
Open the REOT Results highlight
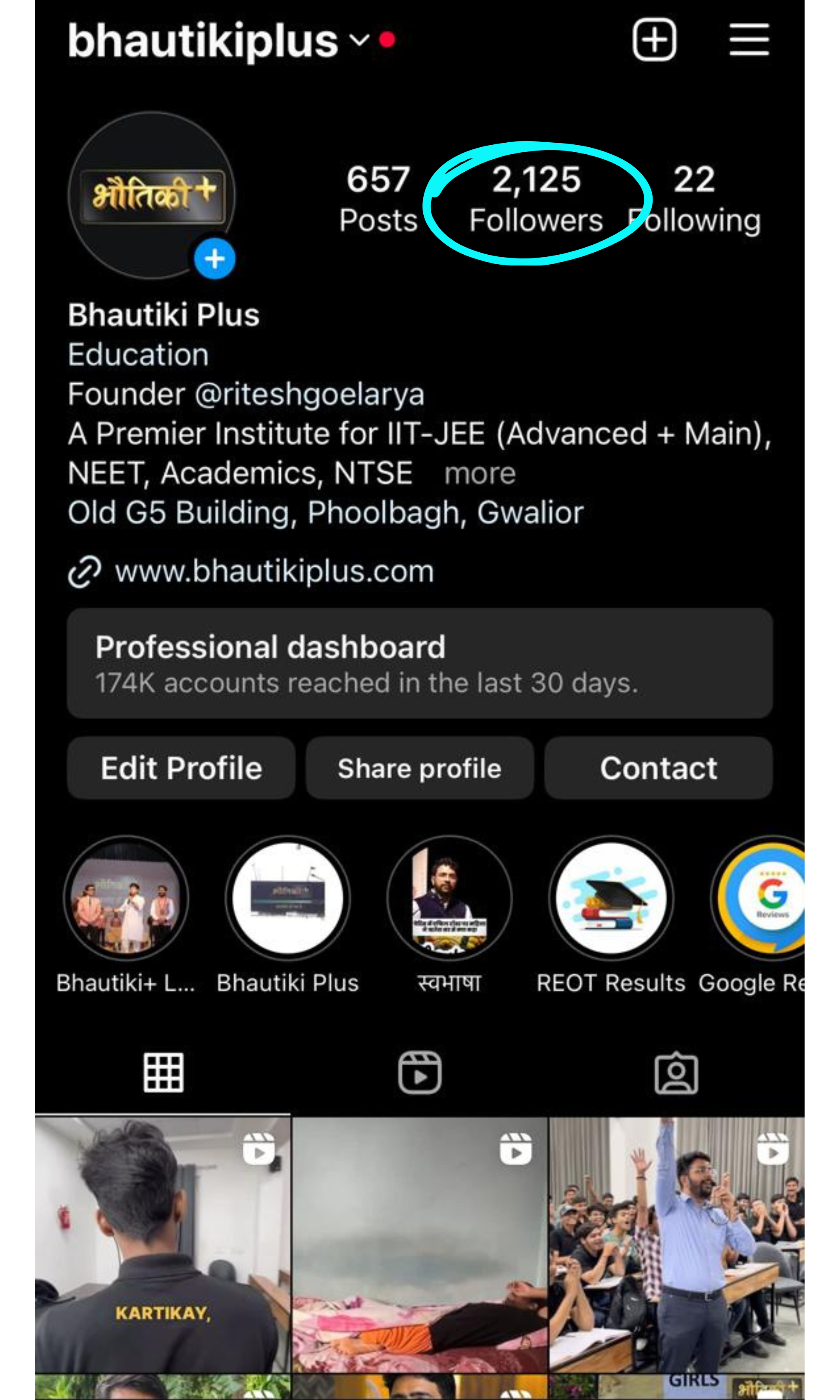pos(611,899)
